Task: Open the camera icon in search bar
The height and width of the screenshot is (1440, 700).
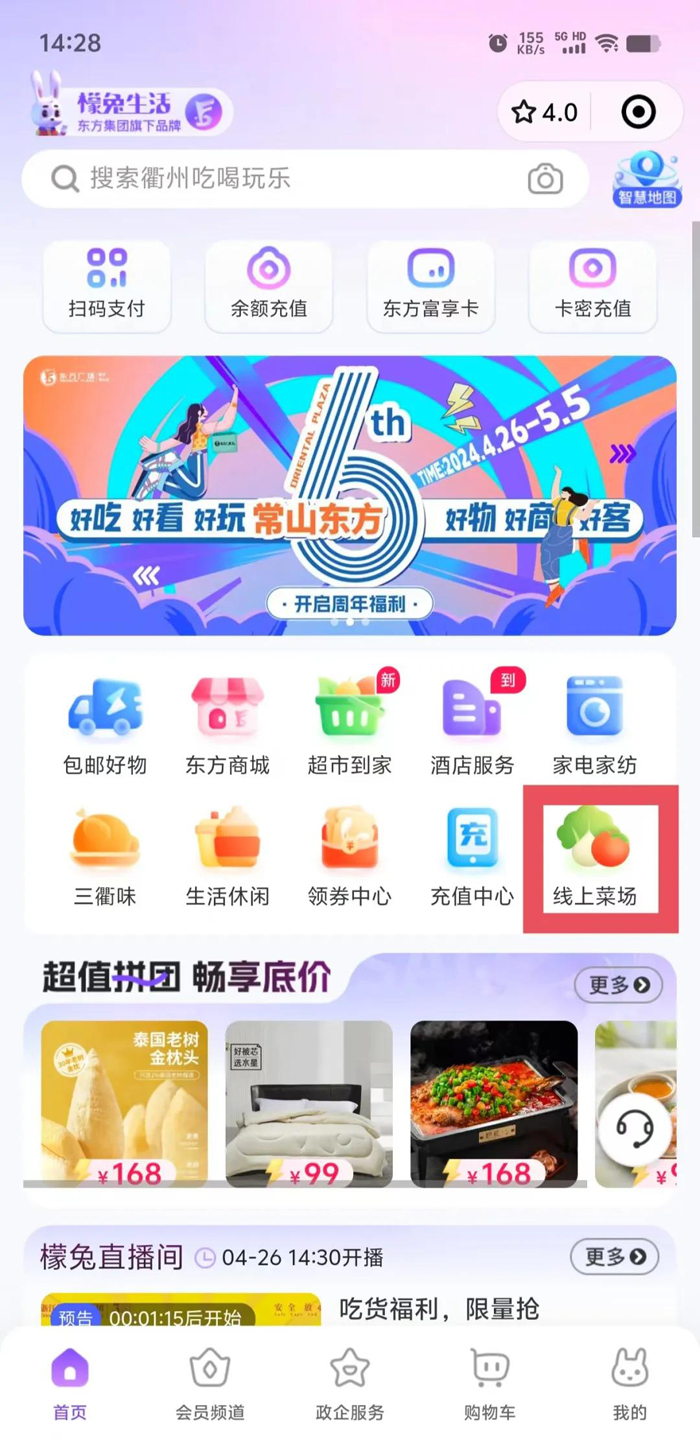Action: point(545,179)
